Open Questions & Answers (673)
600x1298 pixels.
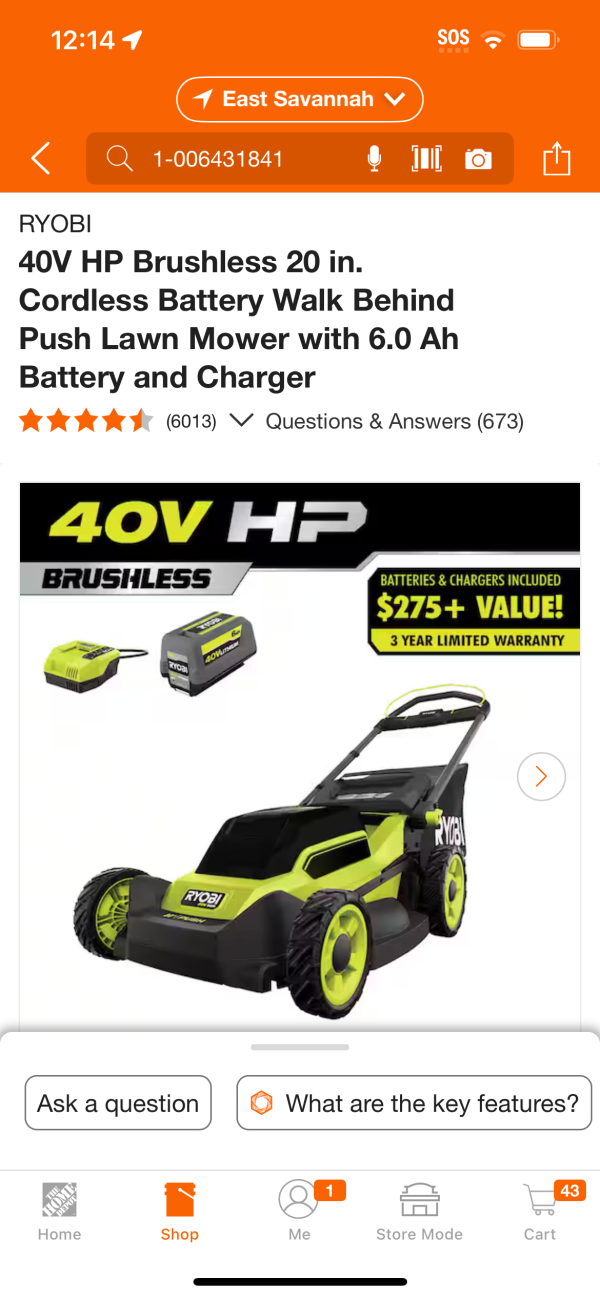point(394,421)
